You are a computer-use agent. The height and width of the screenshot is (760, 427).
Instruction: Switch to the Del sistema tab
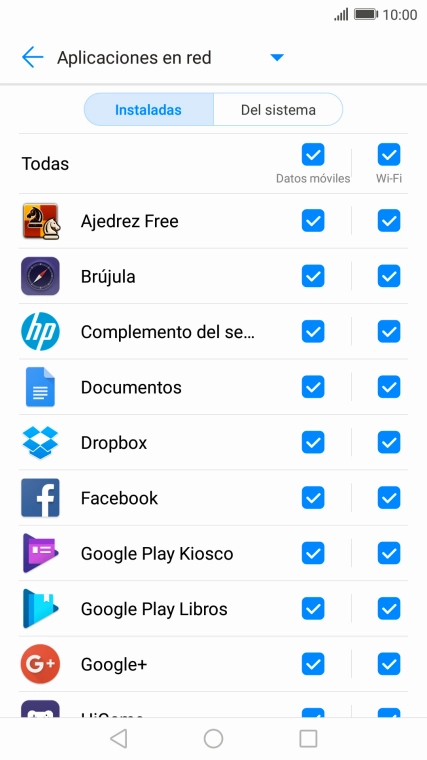(278, 110)
